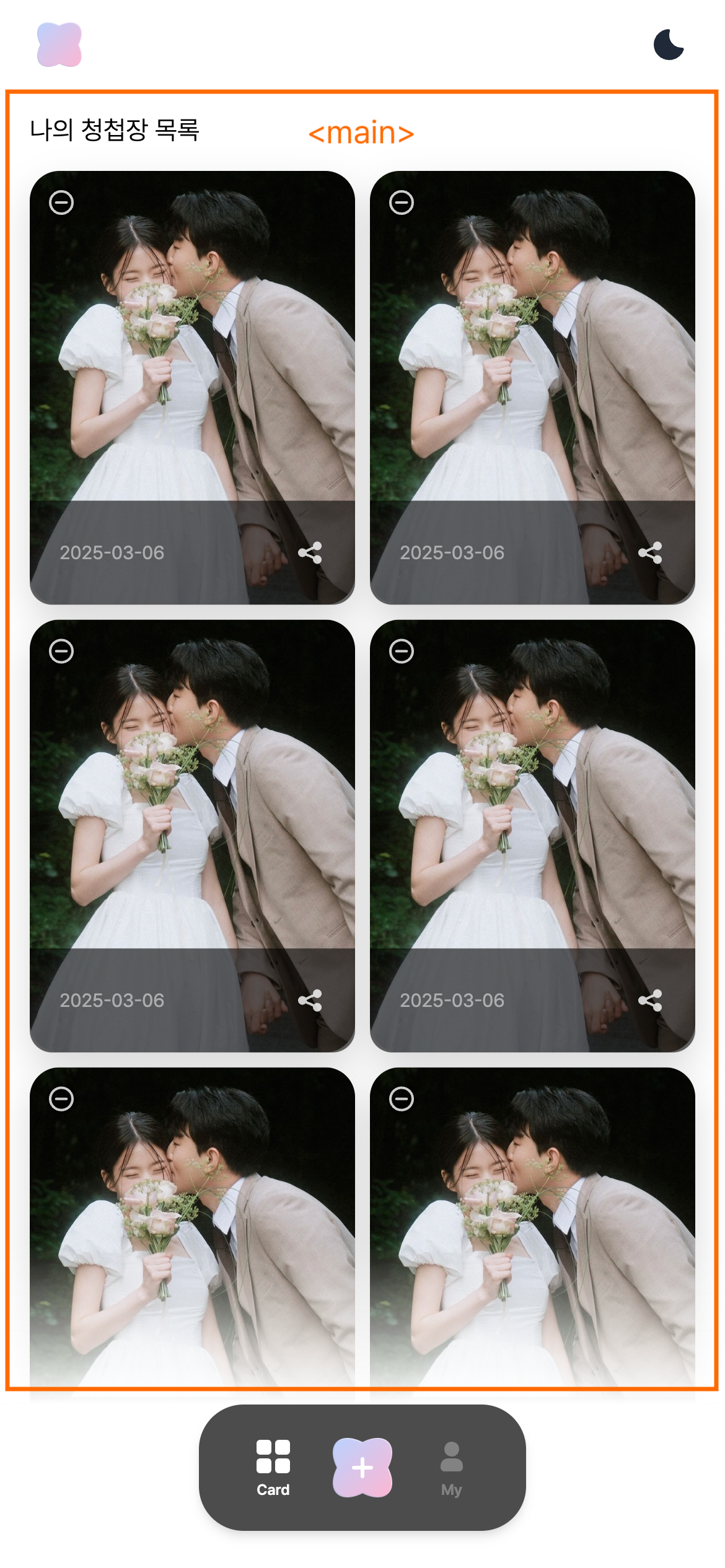Open the My tab
The height and width of the screenshot is (1568, 725).
pos(451,1466)
